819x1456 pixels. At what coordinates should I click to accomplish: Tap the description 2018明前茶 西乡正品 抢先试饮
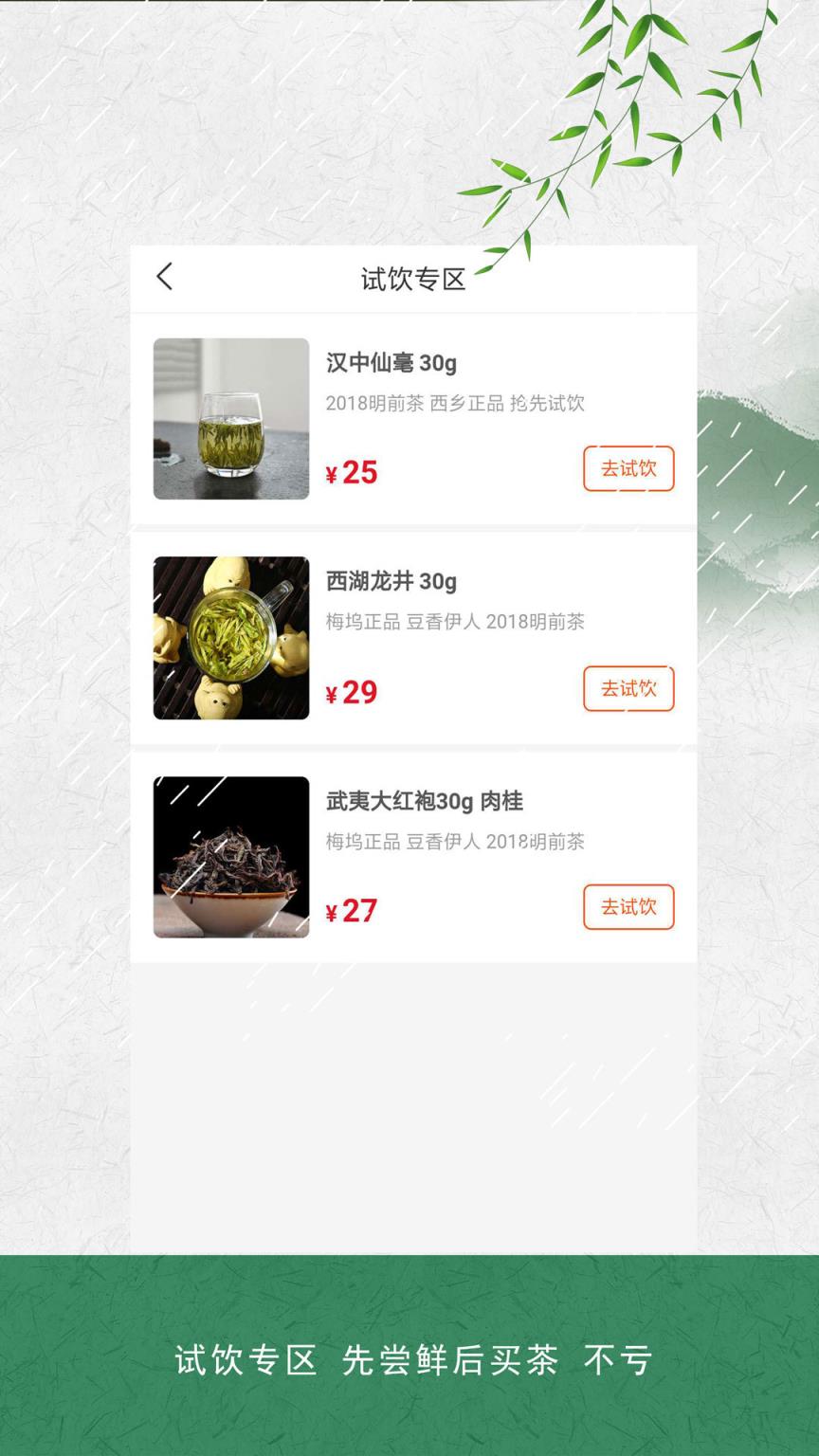point(453,403)
